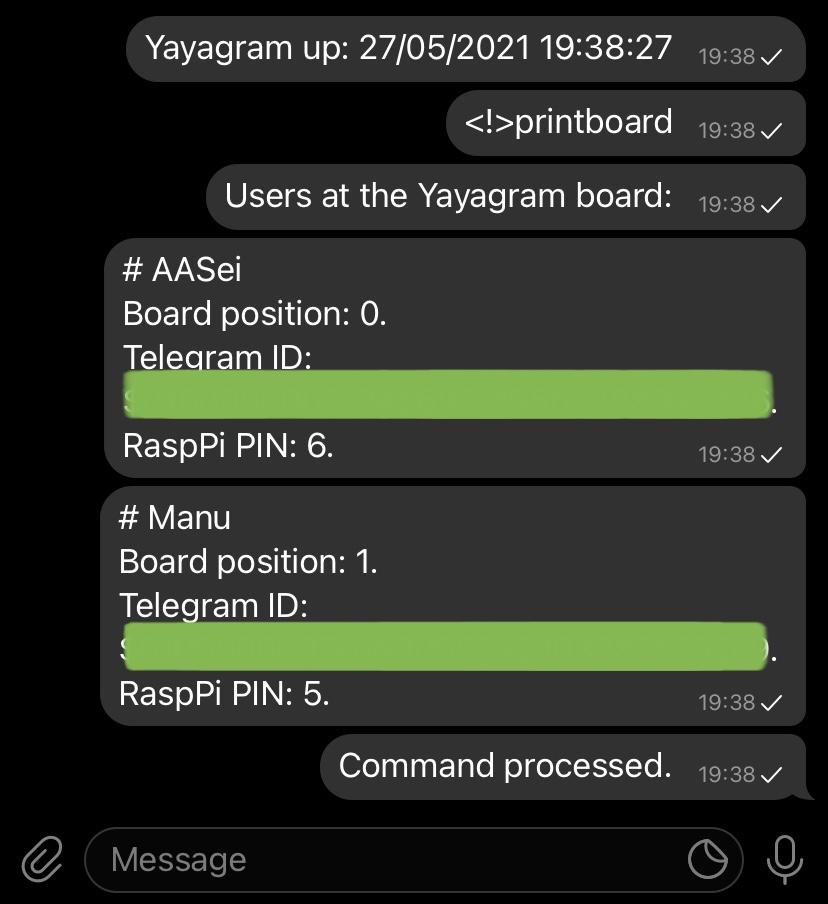Tap the paperclip attach icon

(x=42, y=860)
